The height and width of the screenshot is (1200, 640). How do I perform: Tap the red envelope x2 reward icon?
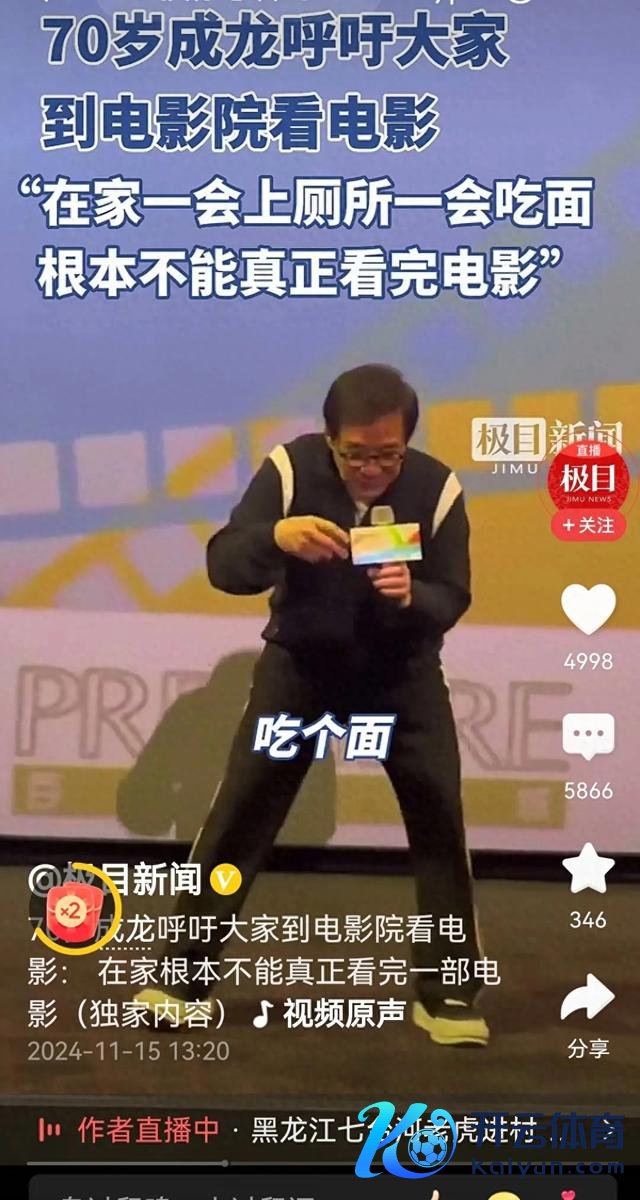pos(72,911)
